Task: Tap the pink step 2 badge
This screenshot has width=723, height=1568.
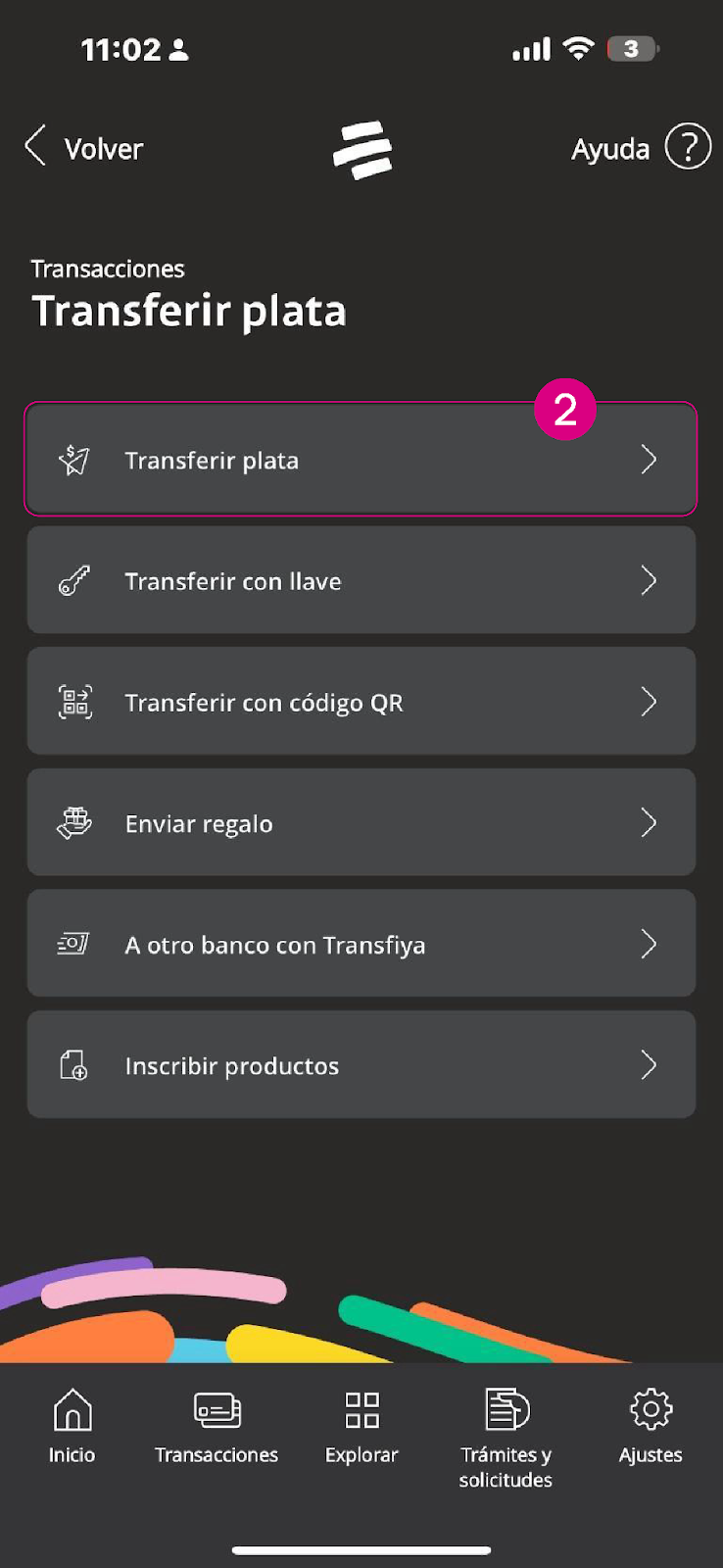Action: tap(564, 411)
